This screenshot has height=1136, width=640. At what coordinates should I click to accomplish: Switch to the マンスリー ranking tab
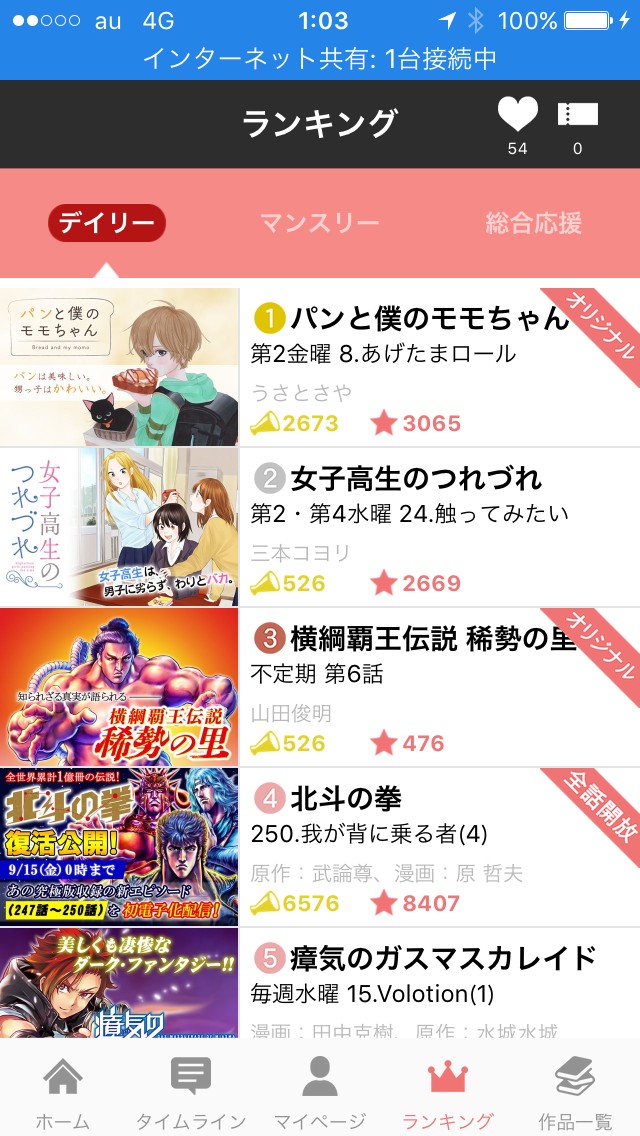tap(319, 223)
